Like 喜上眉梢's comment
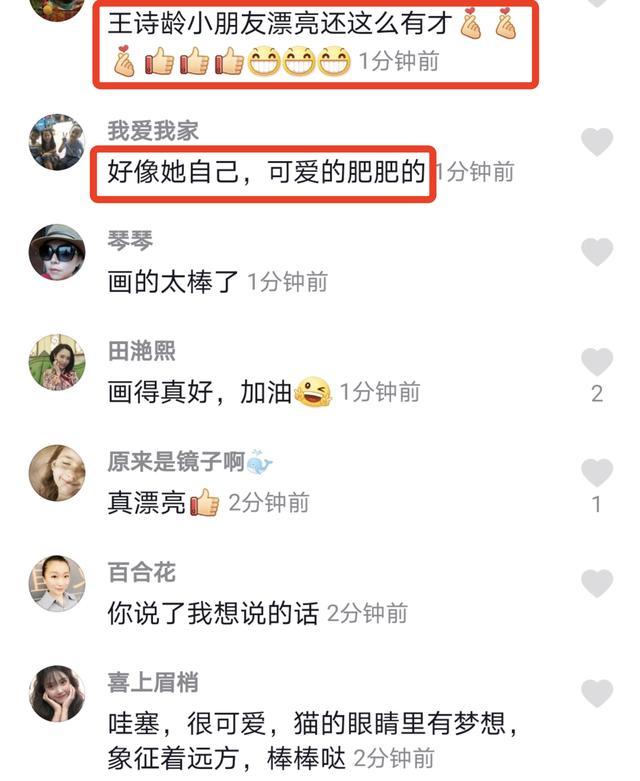The image size is (640, 781). click(x=597, y=692)
